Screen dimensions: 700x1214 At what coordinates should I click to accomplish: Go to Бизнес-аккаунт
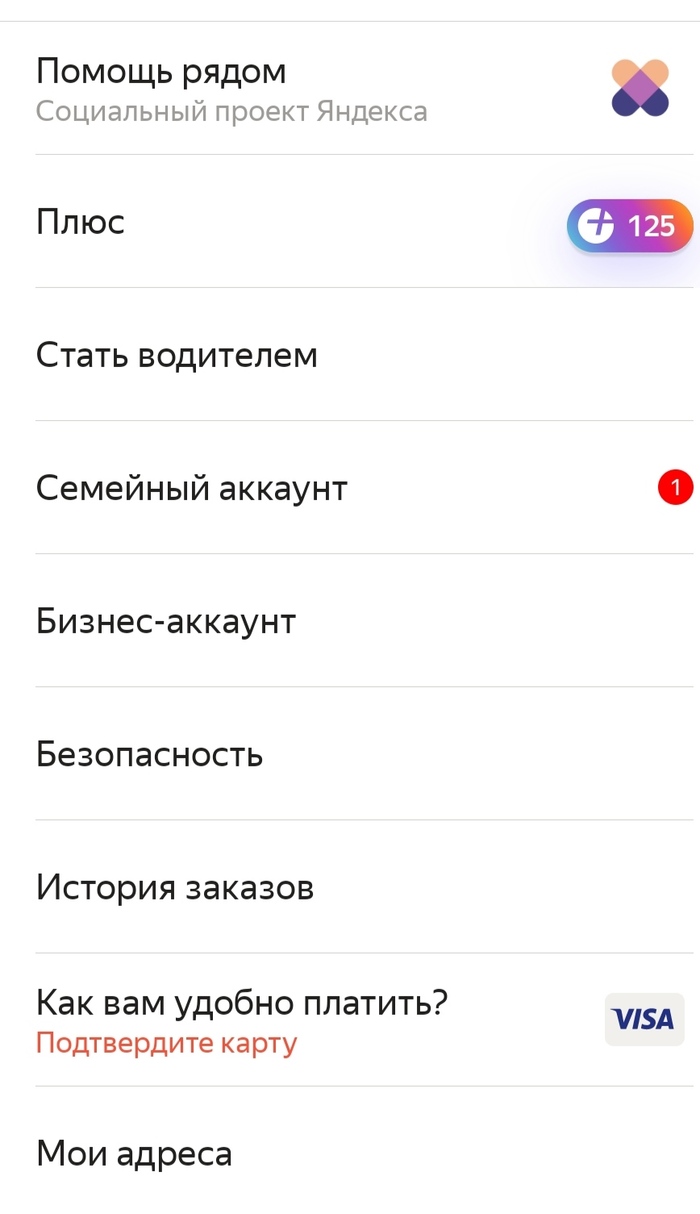tap(166, 621)
